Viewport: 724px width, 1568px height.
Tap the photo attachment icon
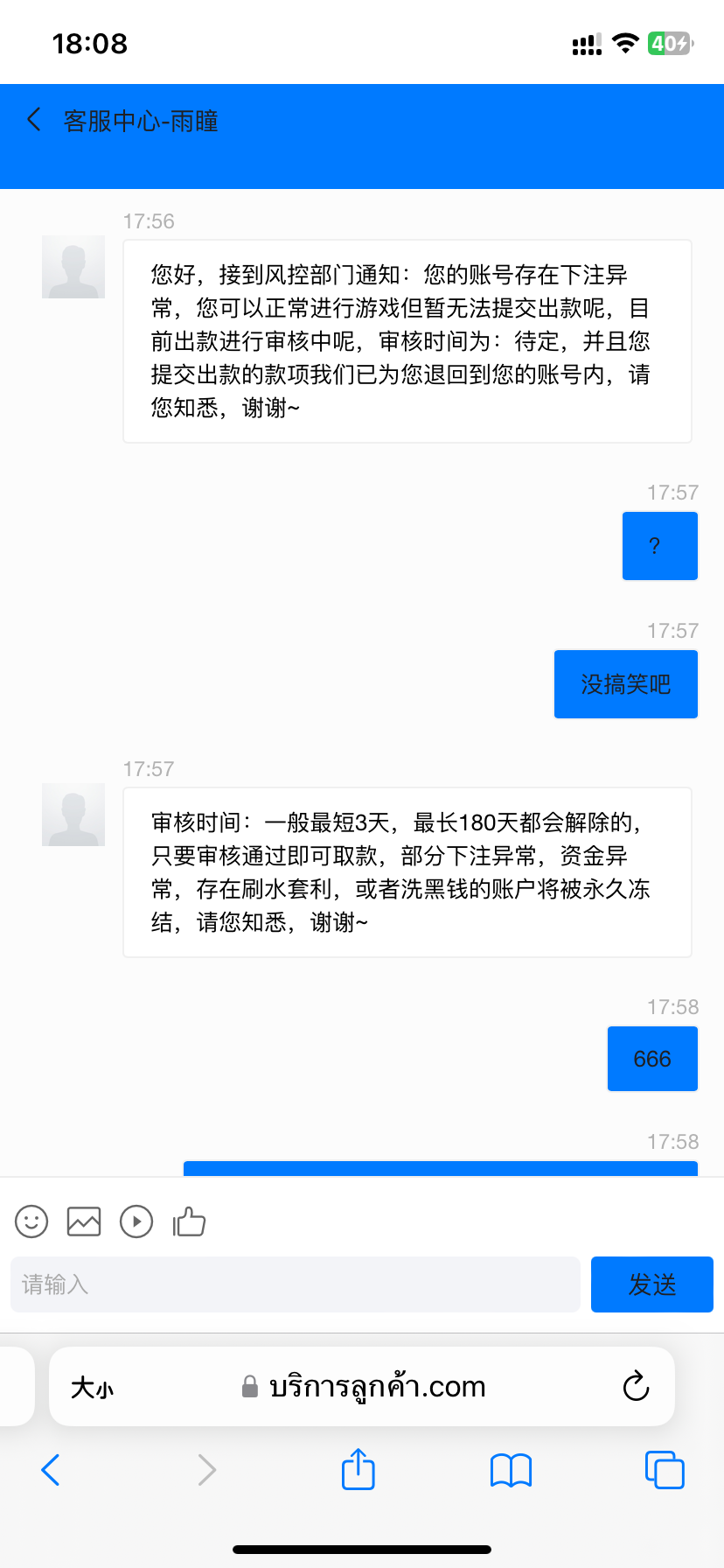83,1221
